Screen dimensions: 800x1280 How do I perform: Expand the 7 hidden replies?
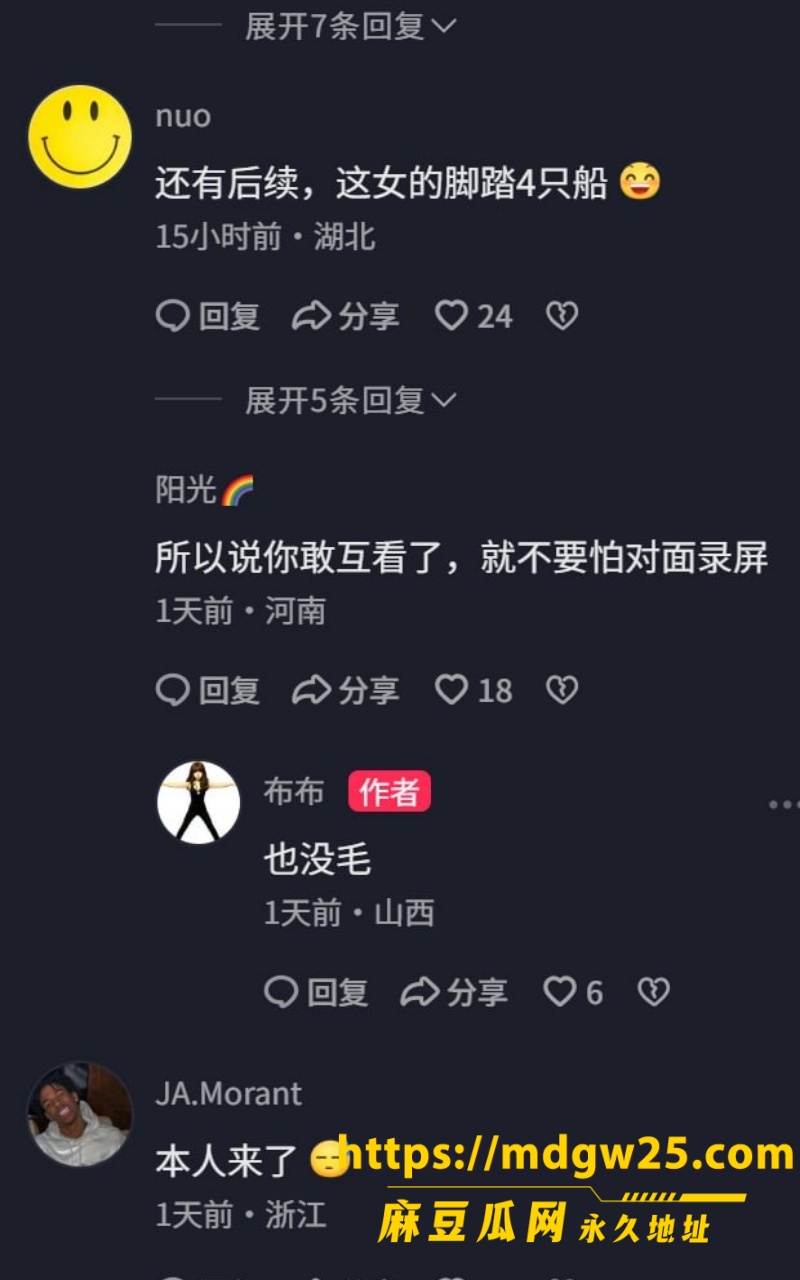click(x=350, y=26)
